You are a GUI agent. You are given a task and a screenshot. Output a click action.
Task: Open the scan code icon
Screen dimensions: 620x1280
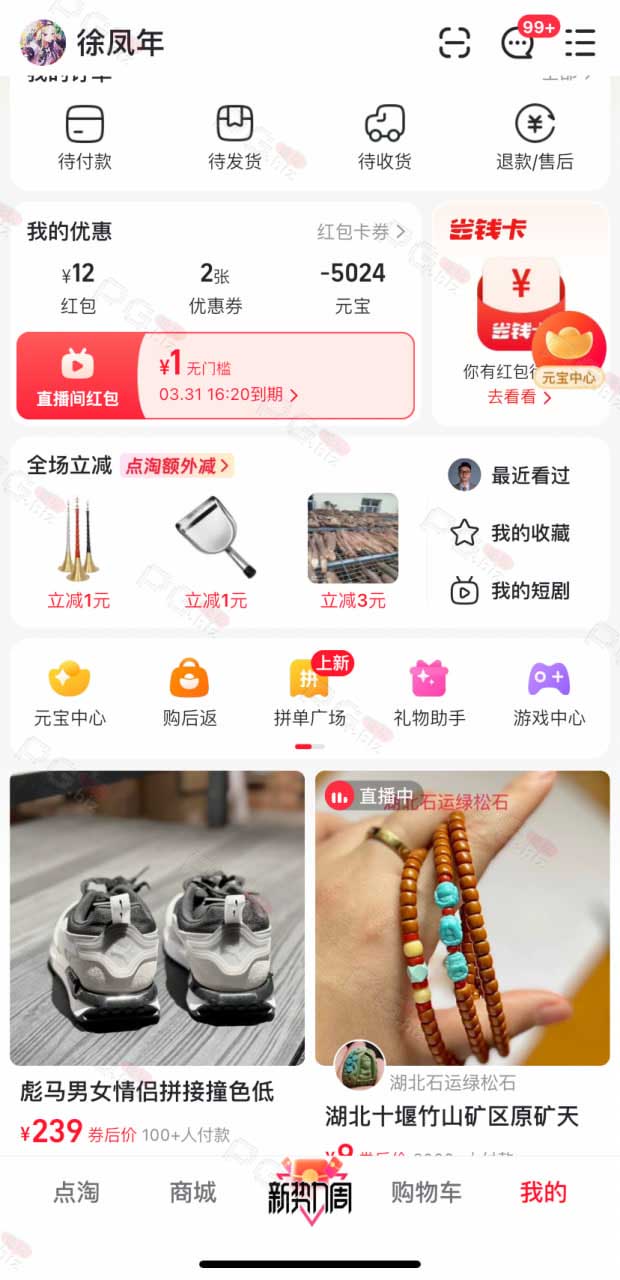click(x=455, y=43)
